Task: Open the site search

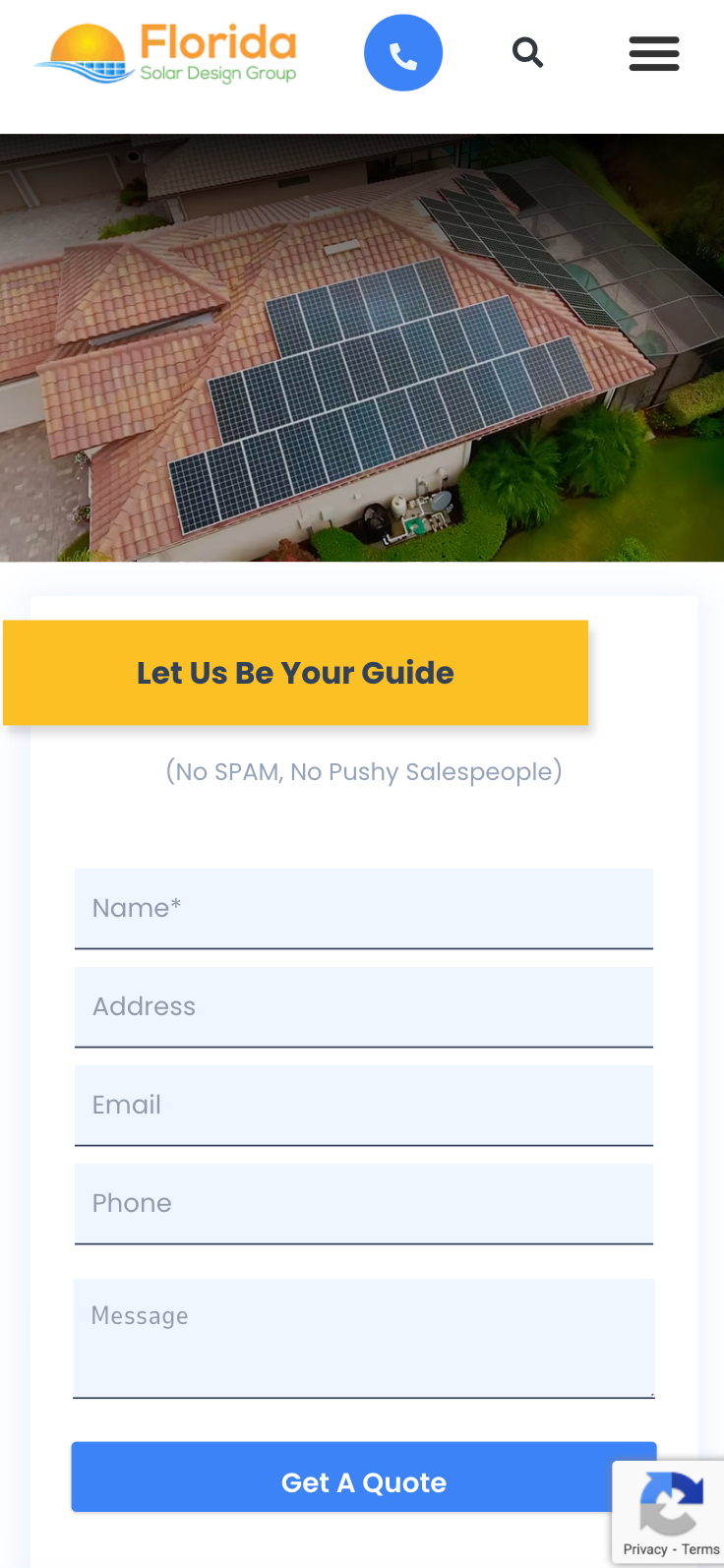Action: click(x=528, y=53)
